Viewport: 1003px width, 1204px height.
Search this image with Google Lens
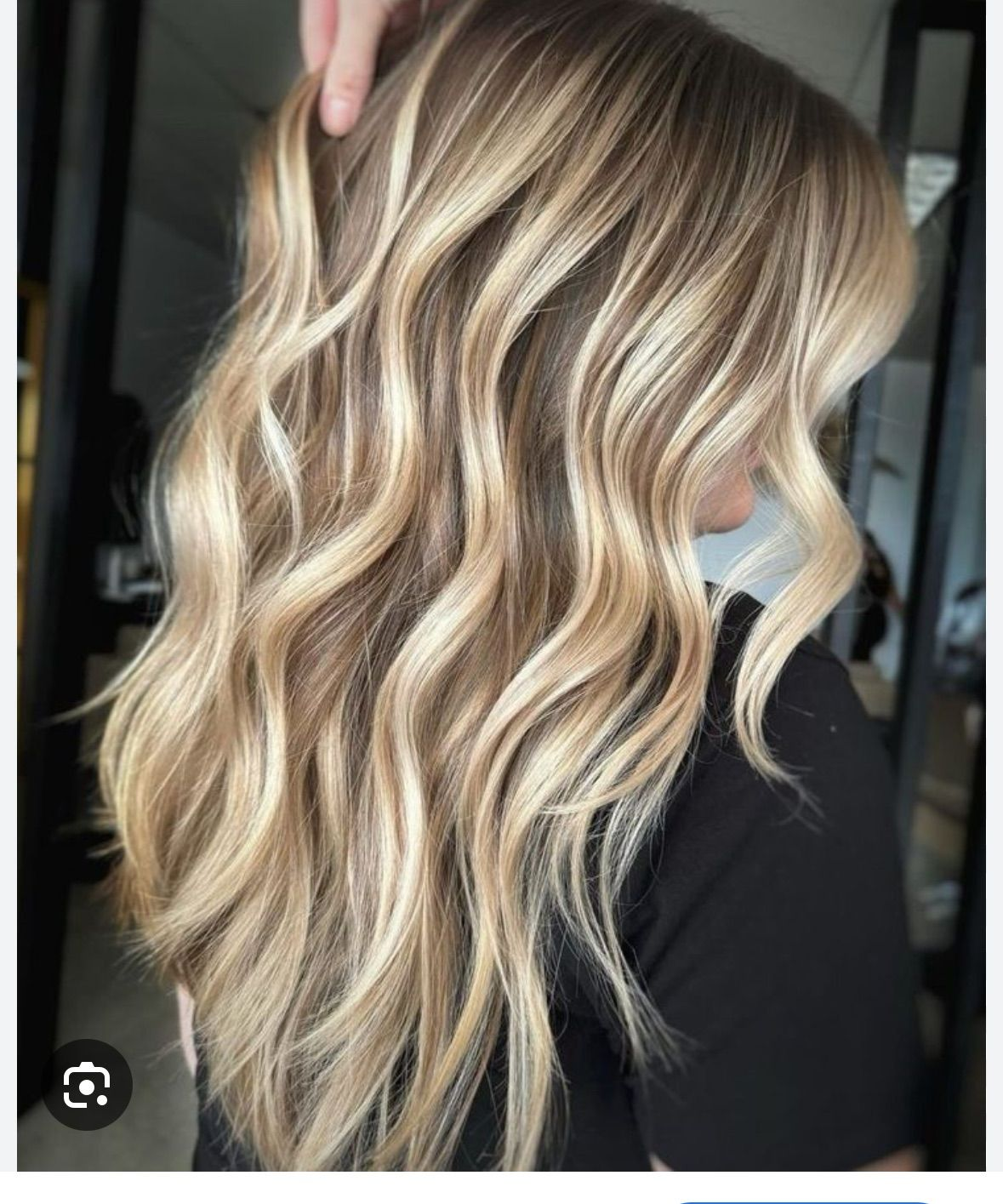[87, 1084]
